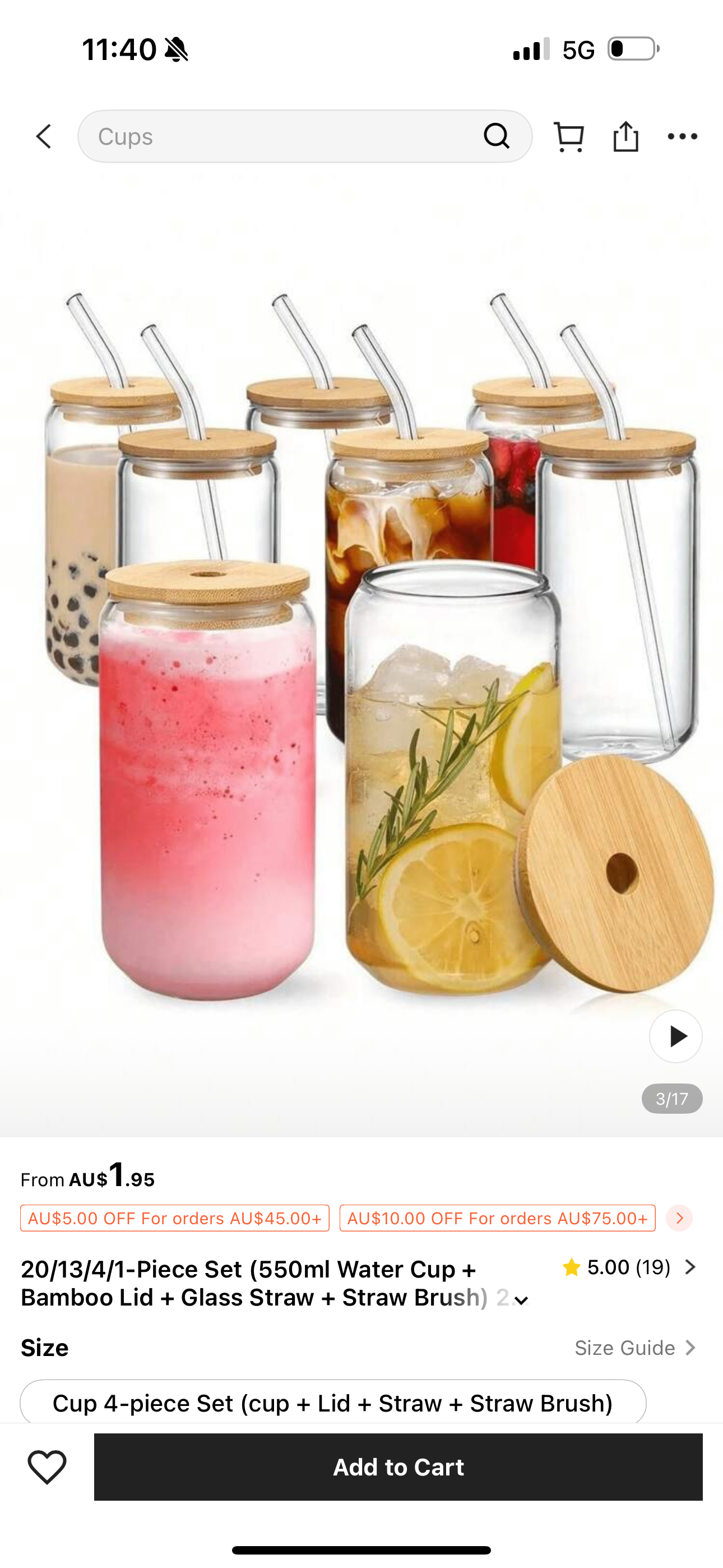Select AU$10.00 OFF coupon tag
Screen dimensions: 723x1568
pyautogui.click(x=497, y=1218)
